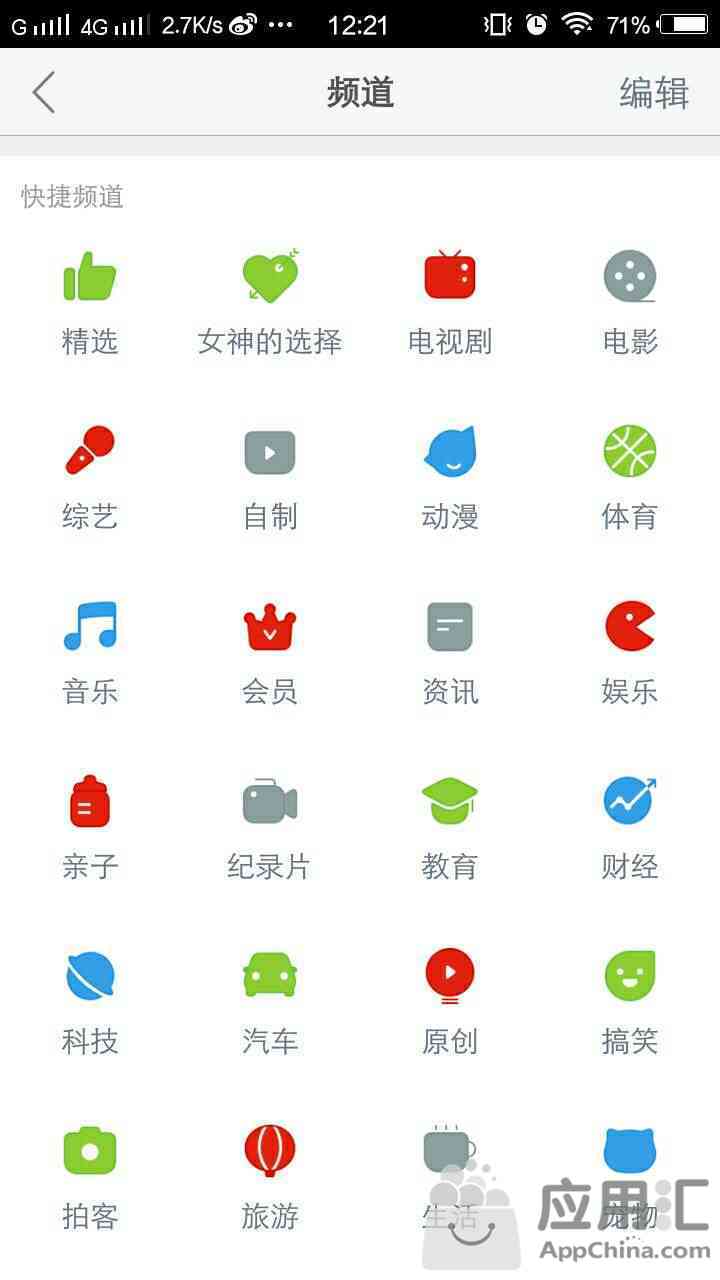This screenshot has height=1280, width=720.
Task: Go back using the top-left arrow
Action: pyautogui.click(x=43, y=93)
